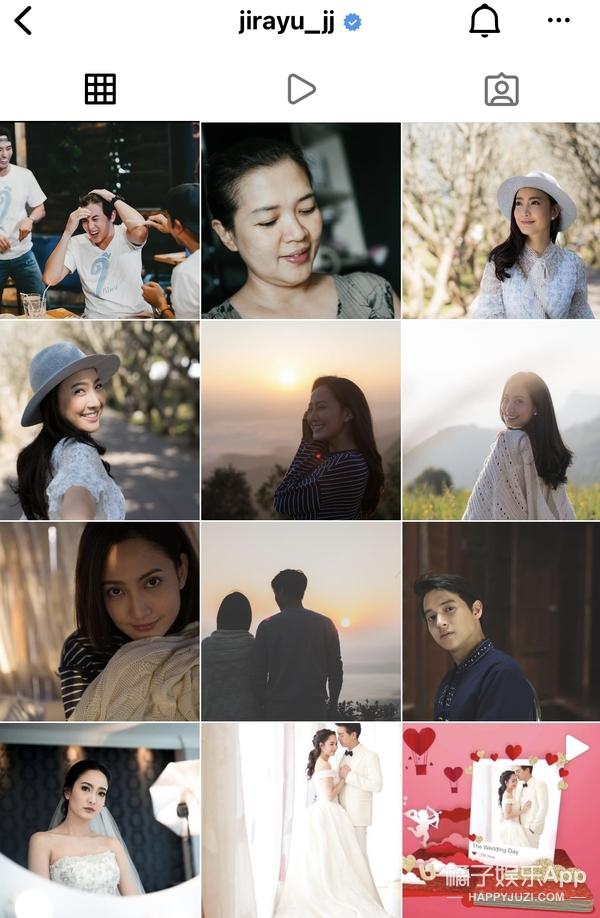Open the wedding couple post in white outfits

pos(300,820)
